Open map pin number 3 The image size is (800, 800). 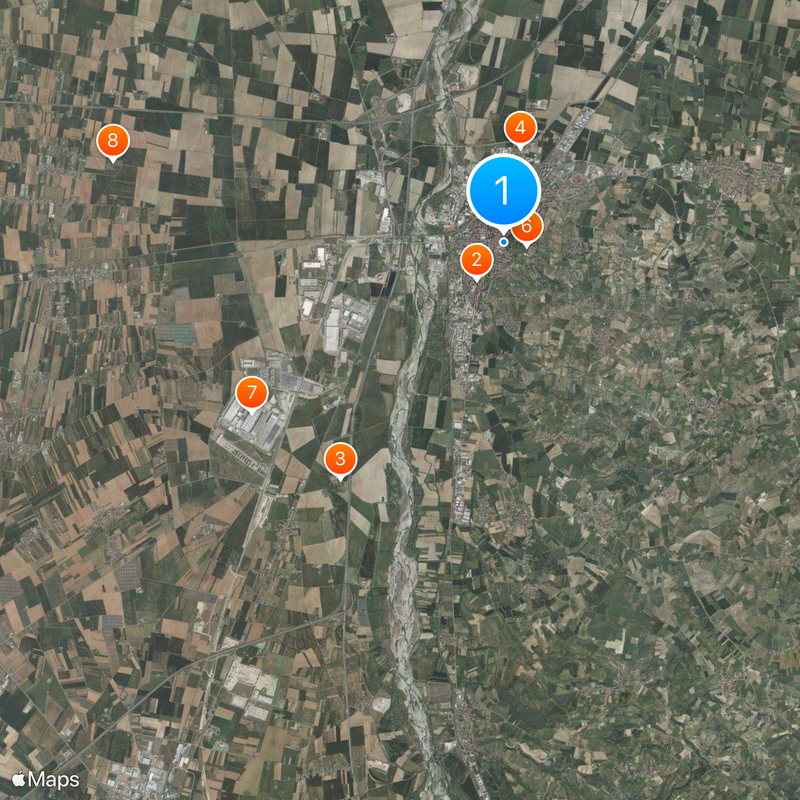341,460
